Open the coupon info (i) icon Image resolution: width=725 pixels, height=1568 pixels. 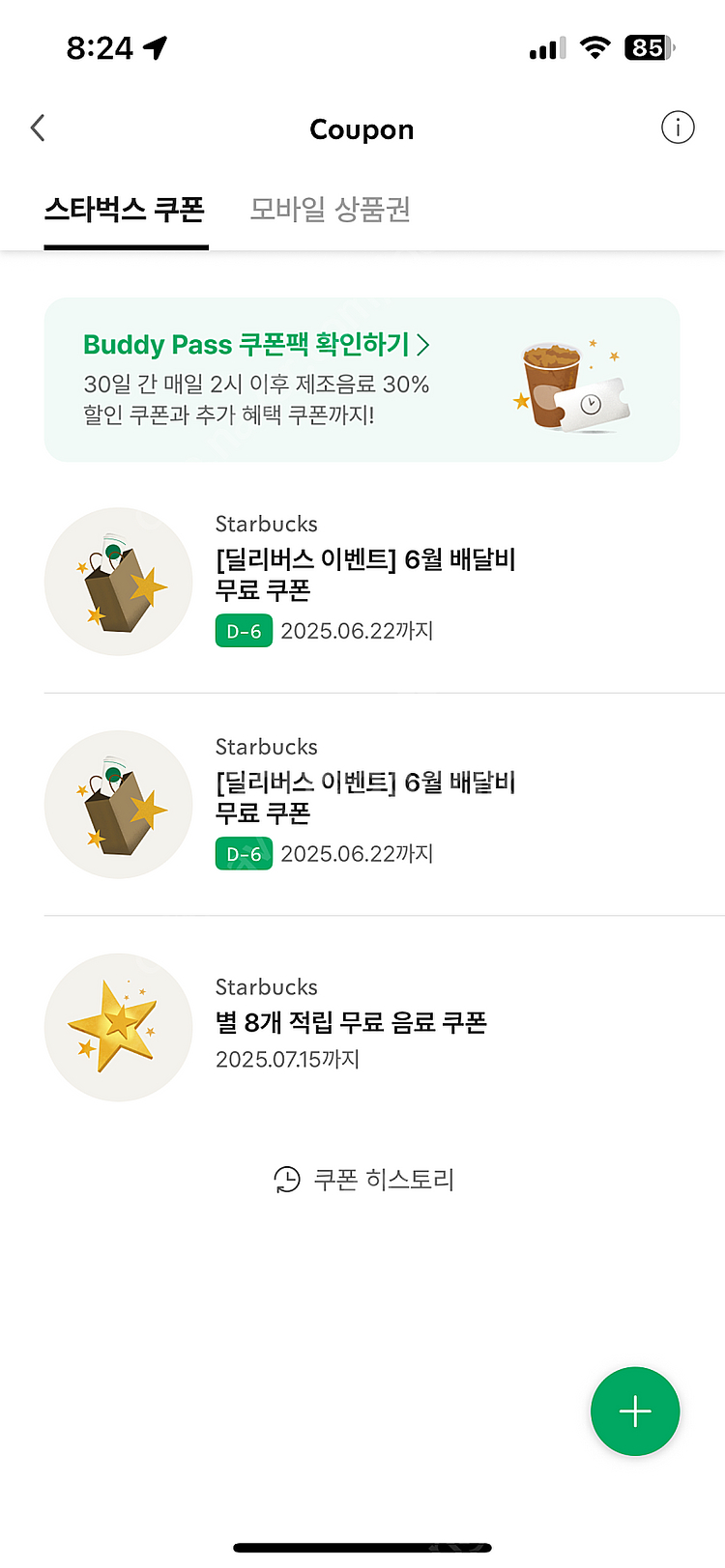[678, 128]
